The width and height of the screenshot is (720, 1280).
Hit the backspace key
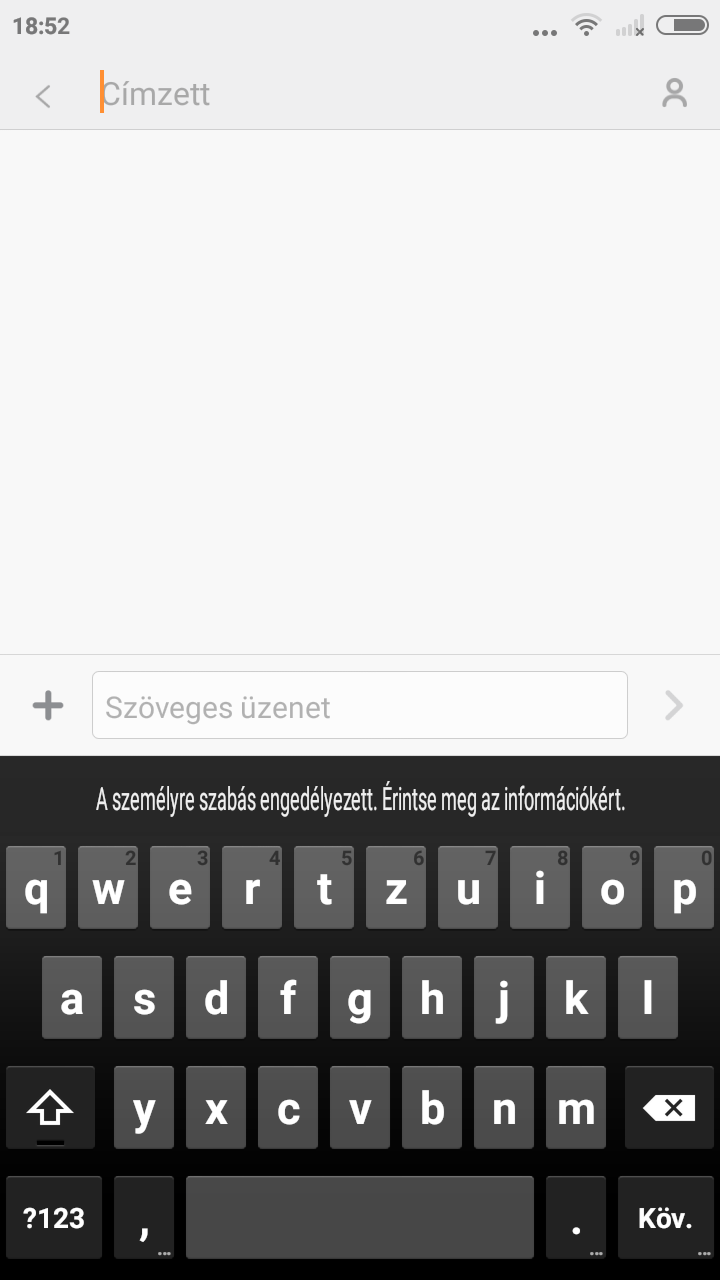[670, 1107]
